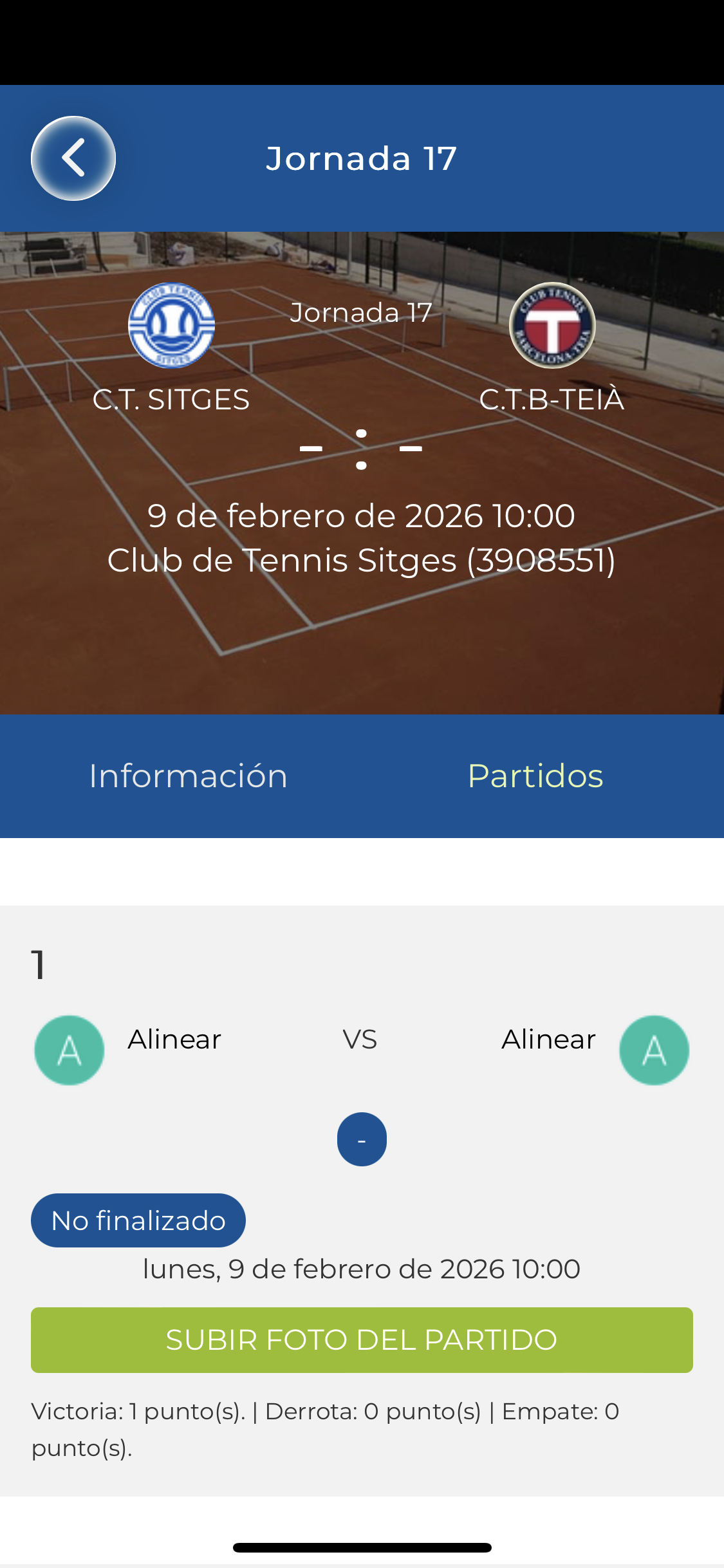Tap Alinear for the C.T. Sitges side
724x1568 pixels.
coord(174,1040)
